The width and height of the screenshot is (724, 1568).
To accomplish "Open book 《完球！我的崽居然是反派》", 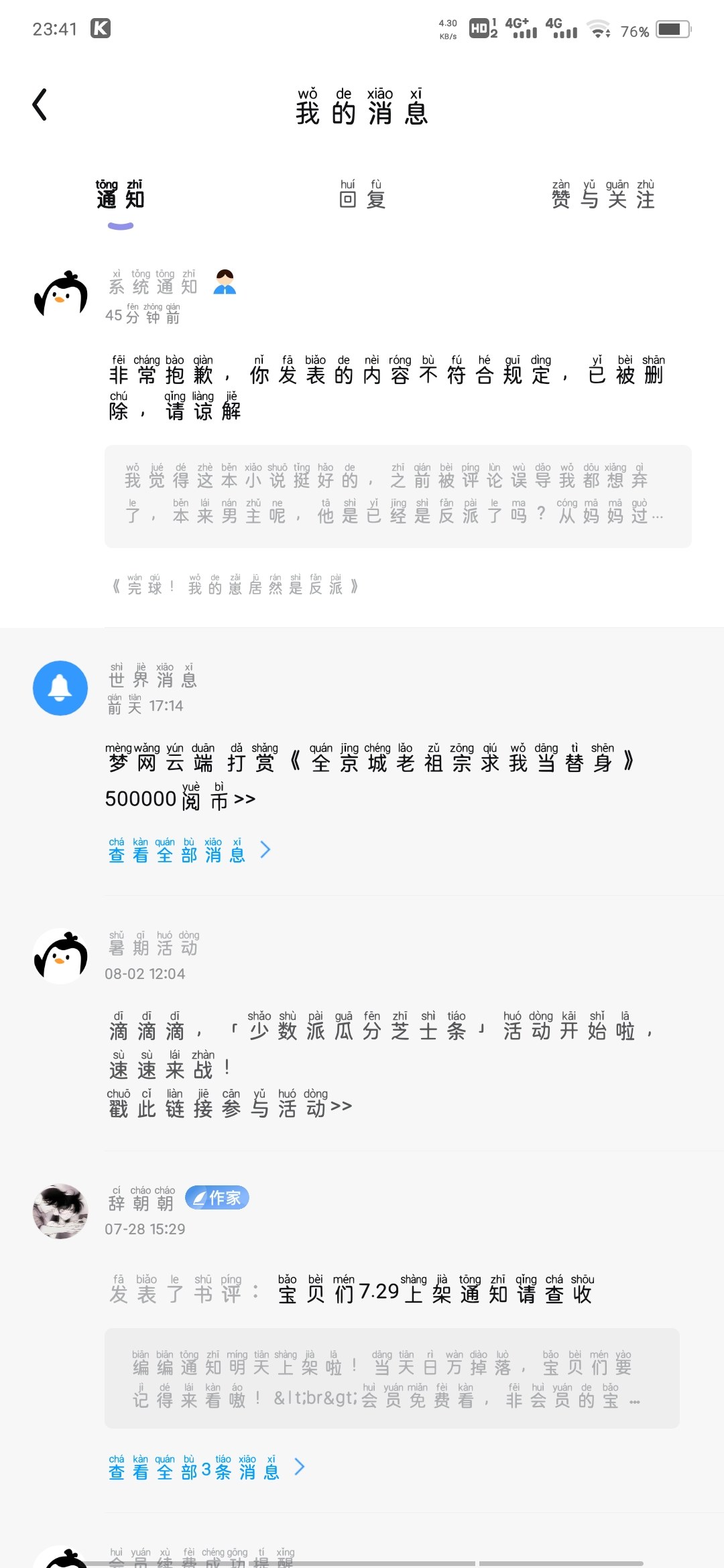I will click(x=235, y=586).
